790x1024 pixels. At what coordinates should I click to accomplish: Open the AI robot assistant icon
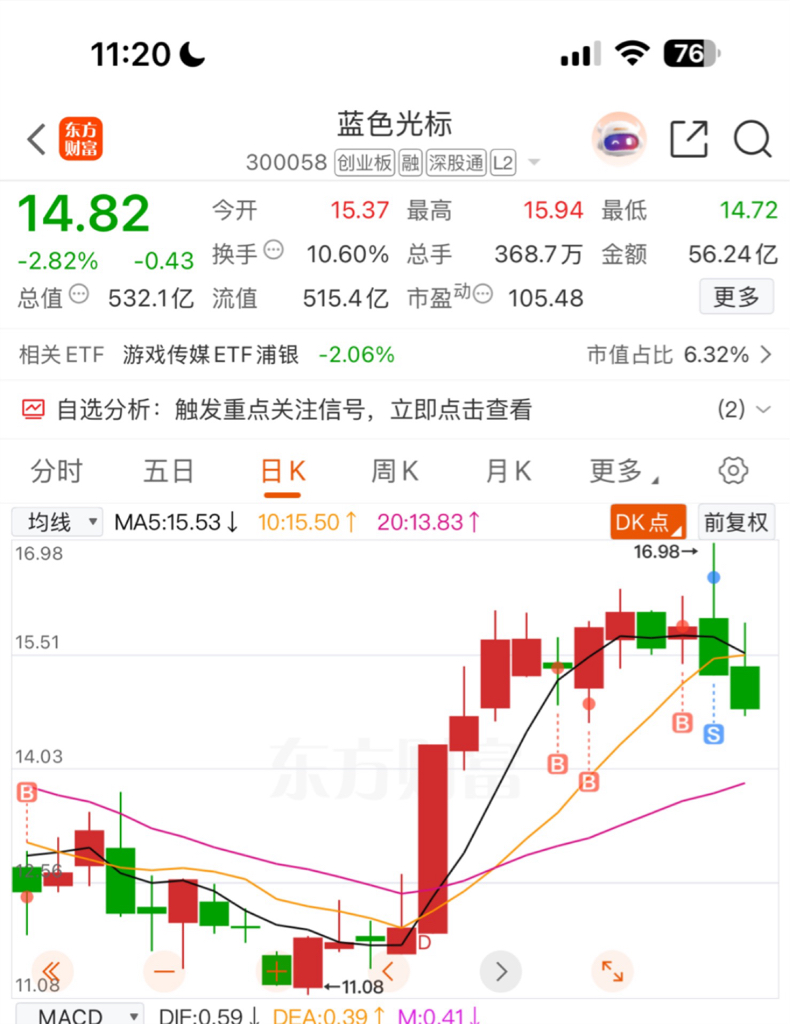pos(619,139)
